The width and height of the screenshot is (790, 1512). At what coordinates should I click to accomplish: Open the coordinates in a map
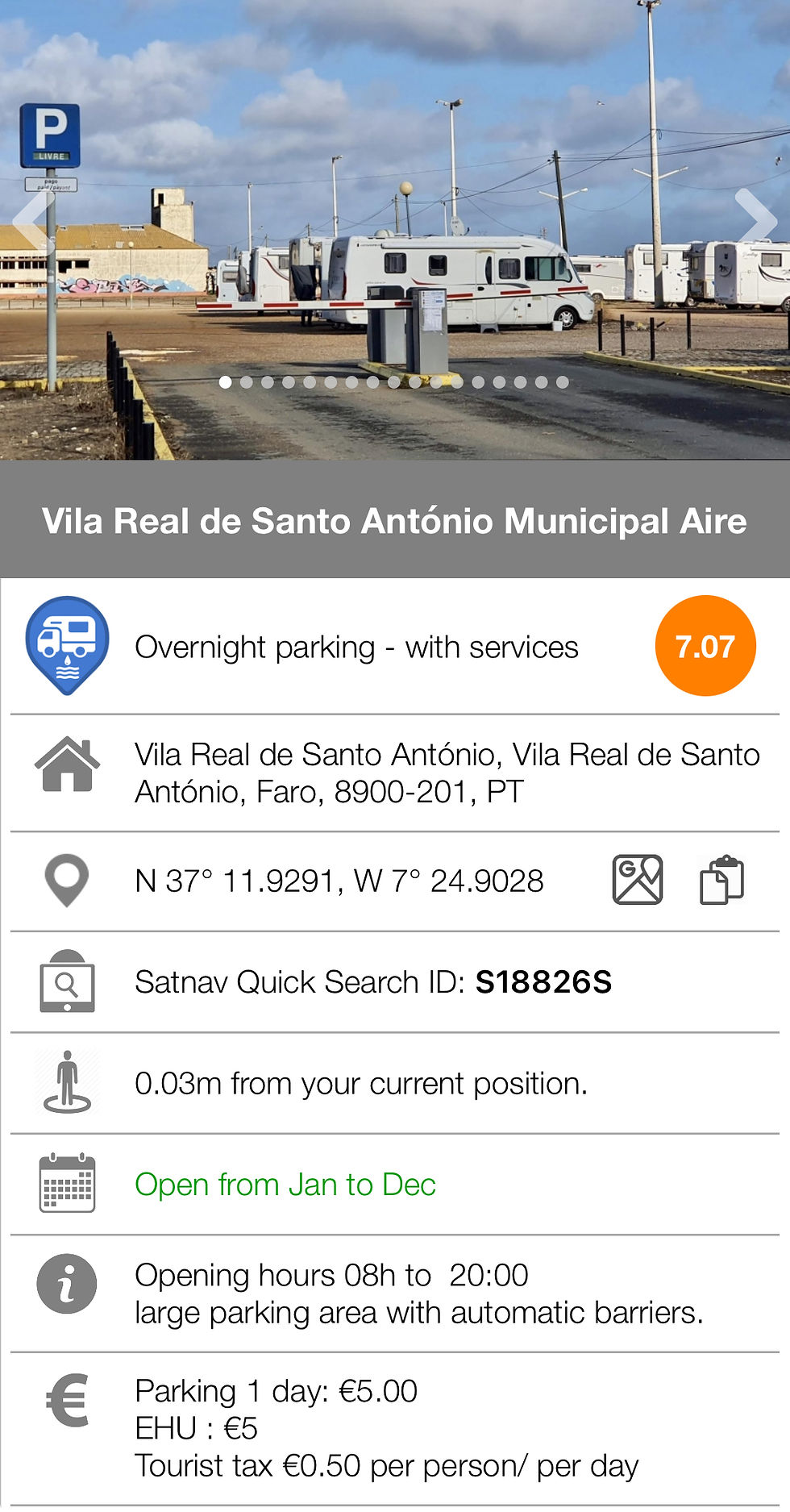(x=638, y=880)
